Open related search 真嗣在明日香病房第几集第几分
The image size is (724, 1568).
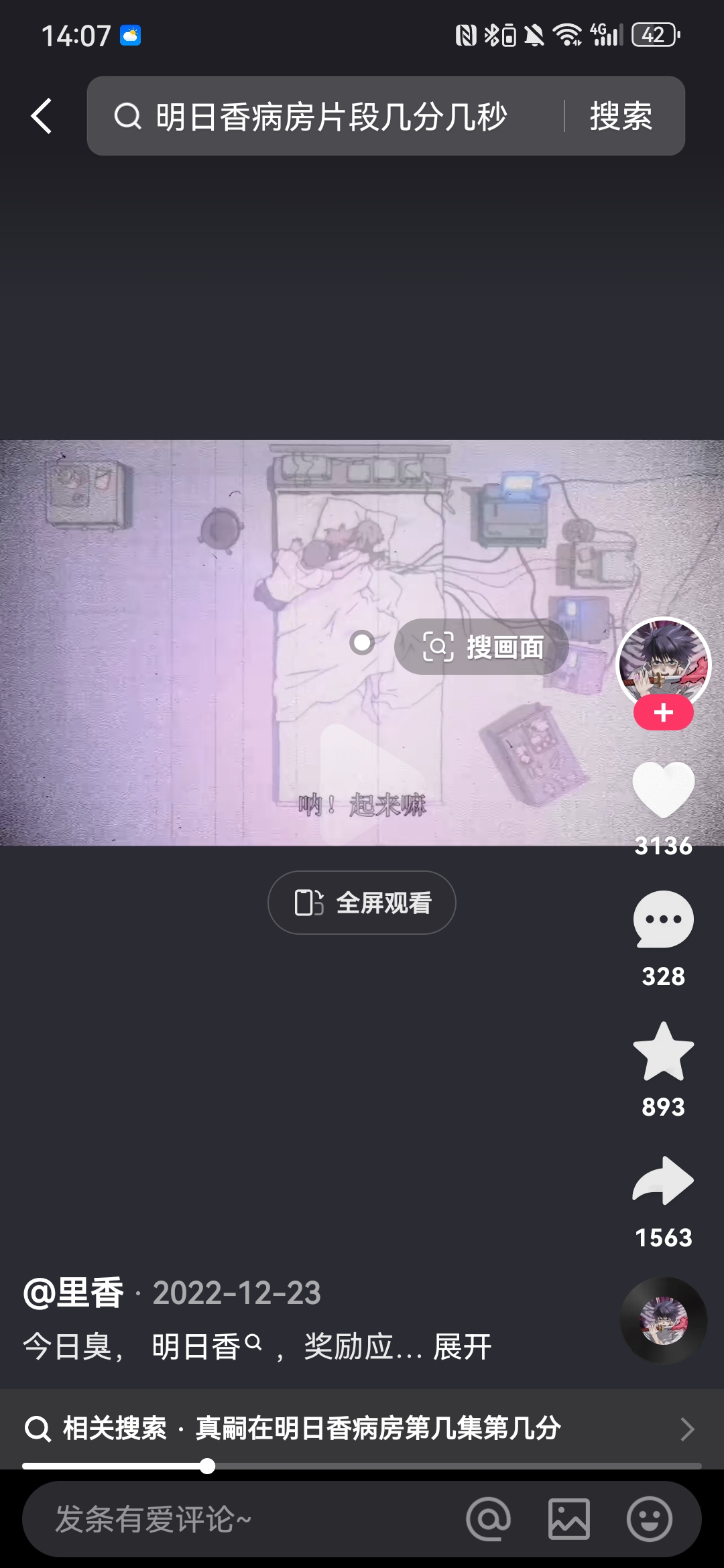pyautogui.click(x=362, y=1428)
